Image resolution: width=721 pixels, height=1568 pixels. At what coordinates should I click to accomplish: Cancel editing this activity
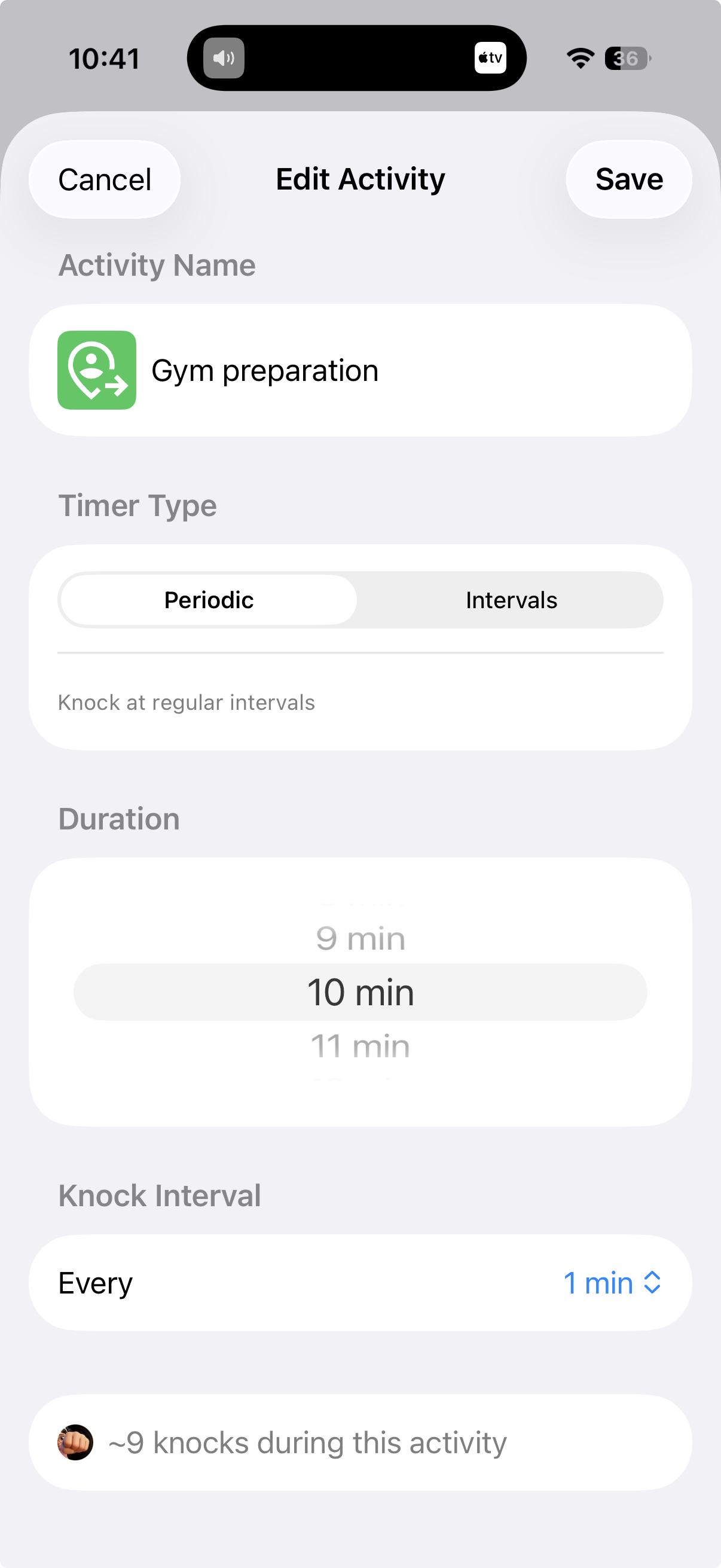(x=104, y=178)
